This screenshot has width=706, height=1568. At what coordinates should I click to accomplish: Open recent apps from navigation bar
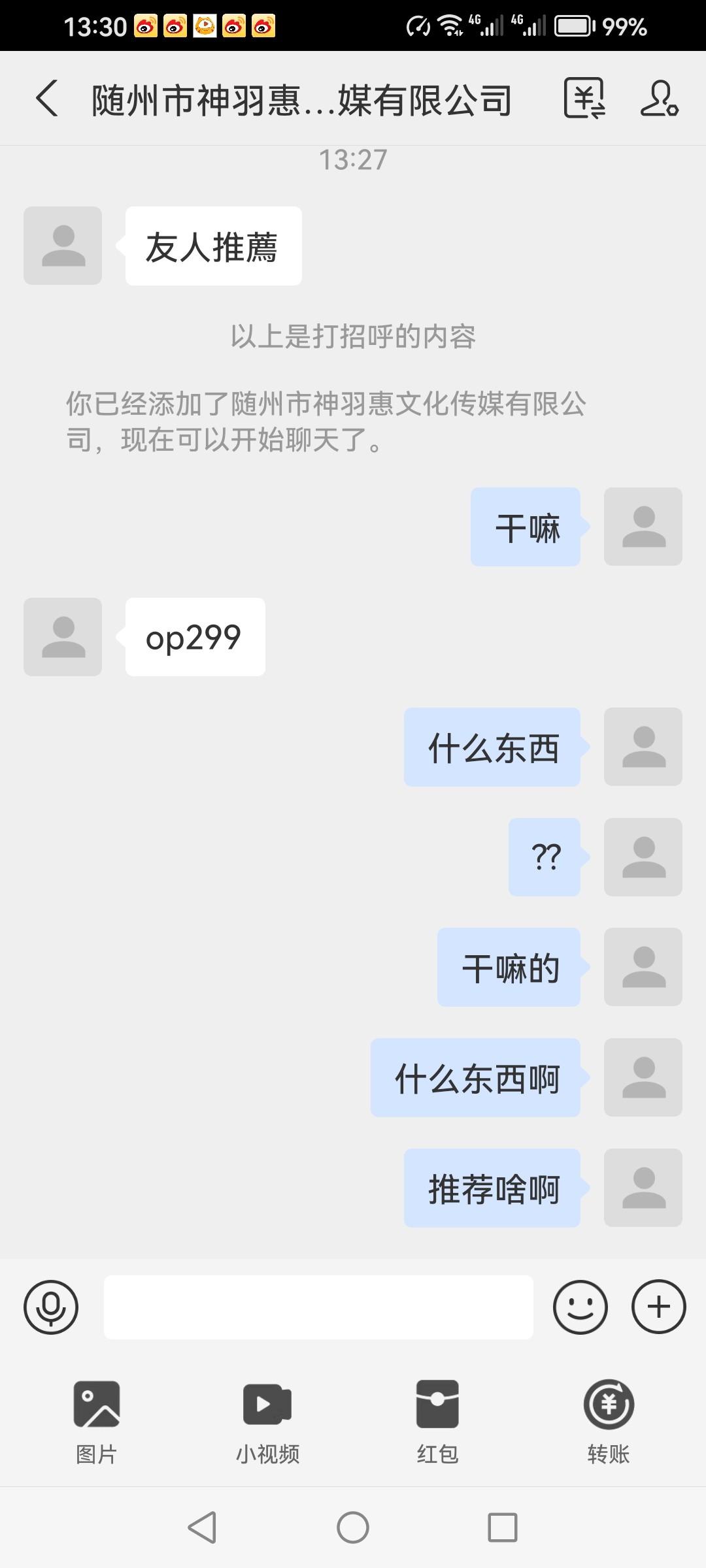tap(503, 1527)
